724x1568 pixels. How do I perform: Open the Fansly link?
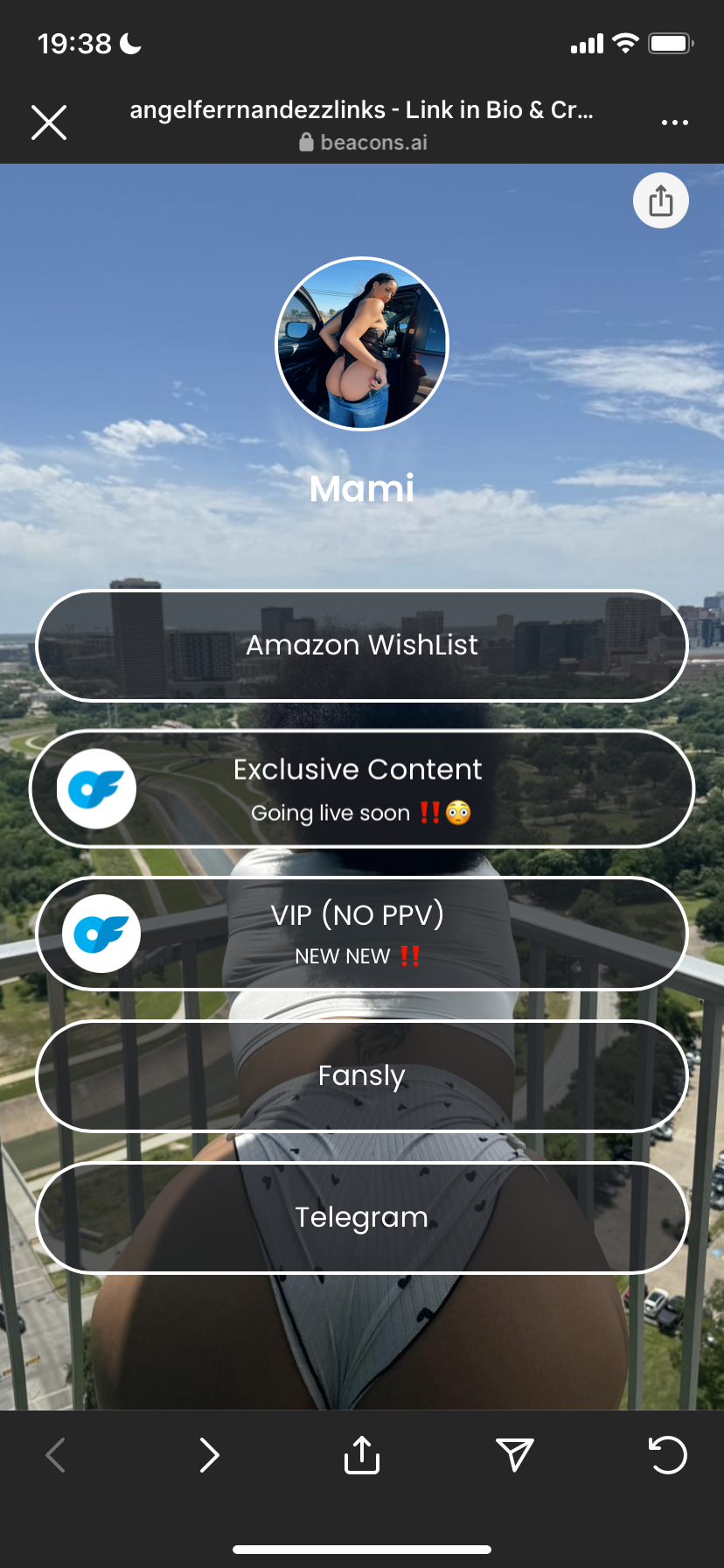[362, 1075]
